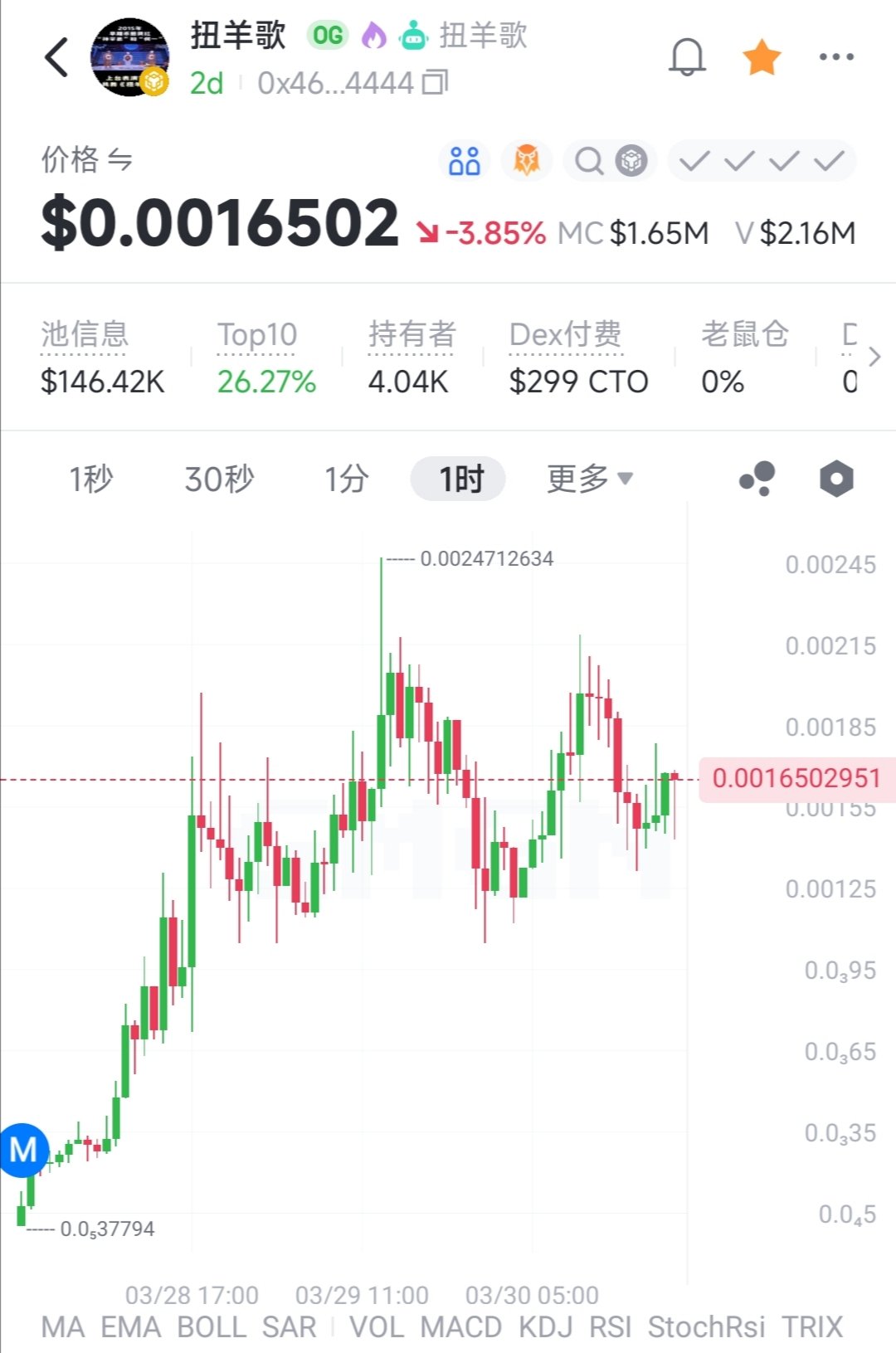Switch chart to 1分 interval
896x1353 pixels.
point(347,479)
